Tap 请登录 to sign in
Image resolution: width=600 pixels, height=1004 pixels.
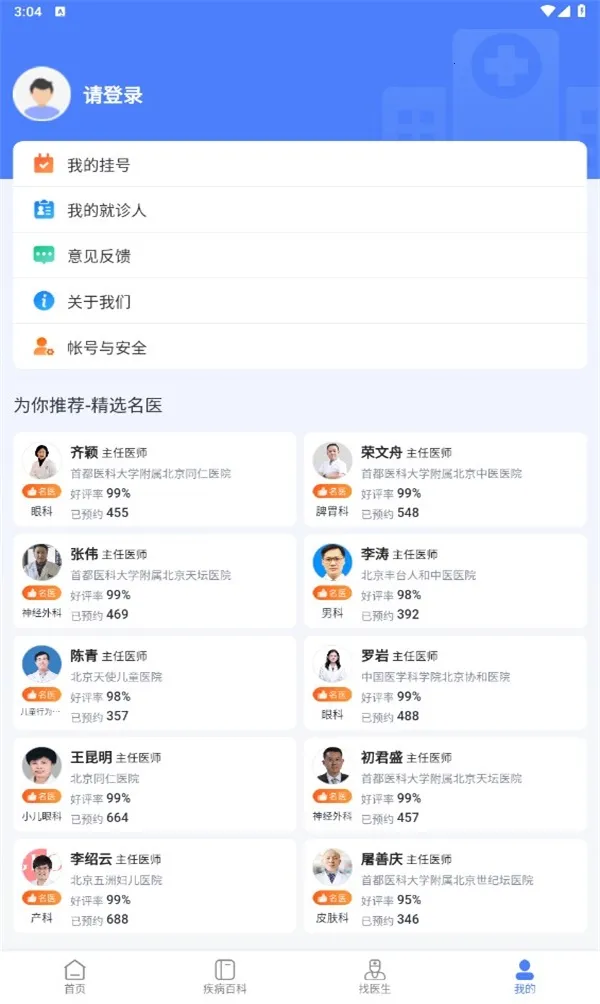pos(112,96)
